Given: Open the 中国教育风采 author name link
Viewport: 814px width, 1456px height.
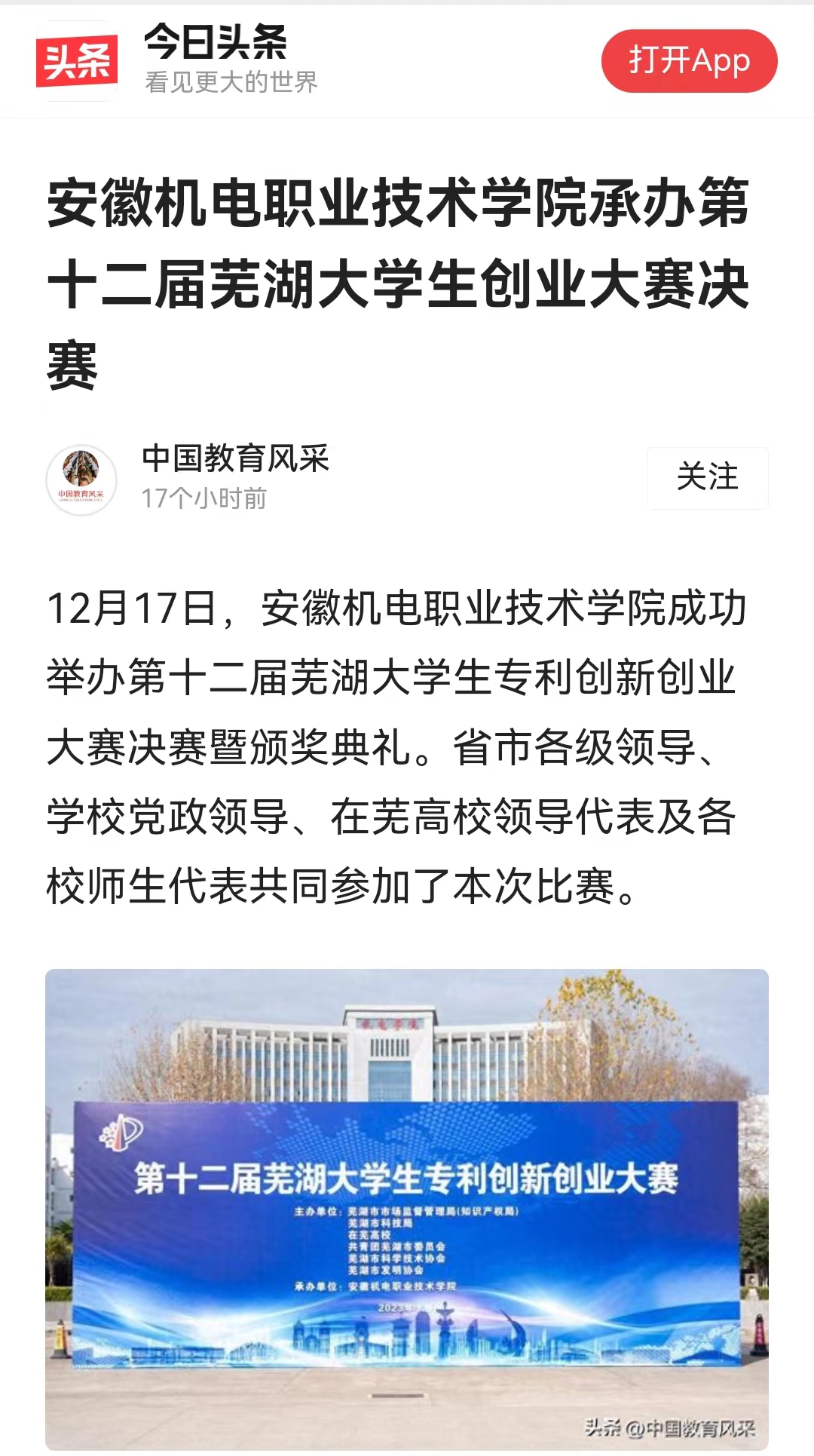Looking at the screenshot, I should (x=235, y=458).
